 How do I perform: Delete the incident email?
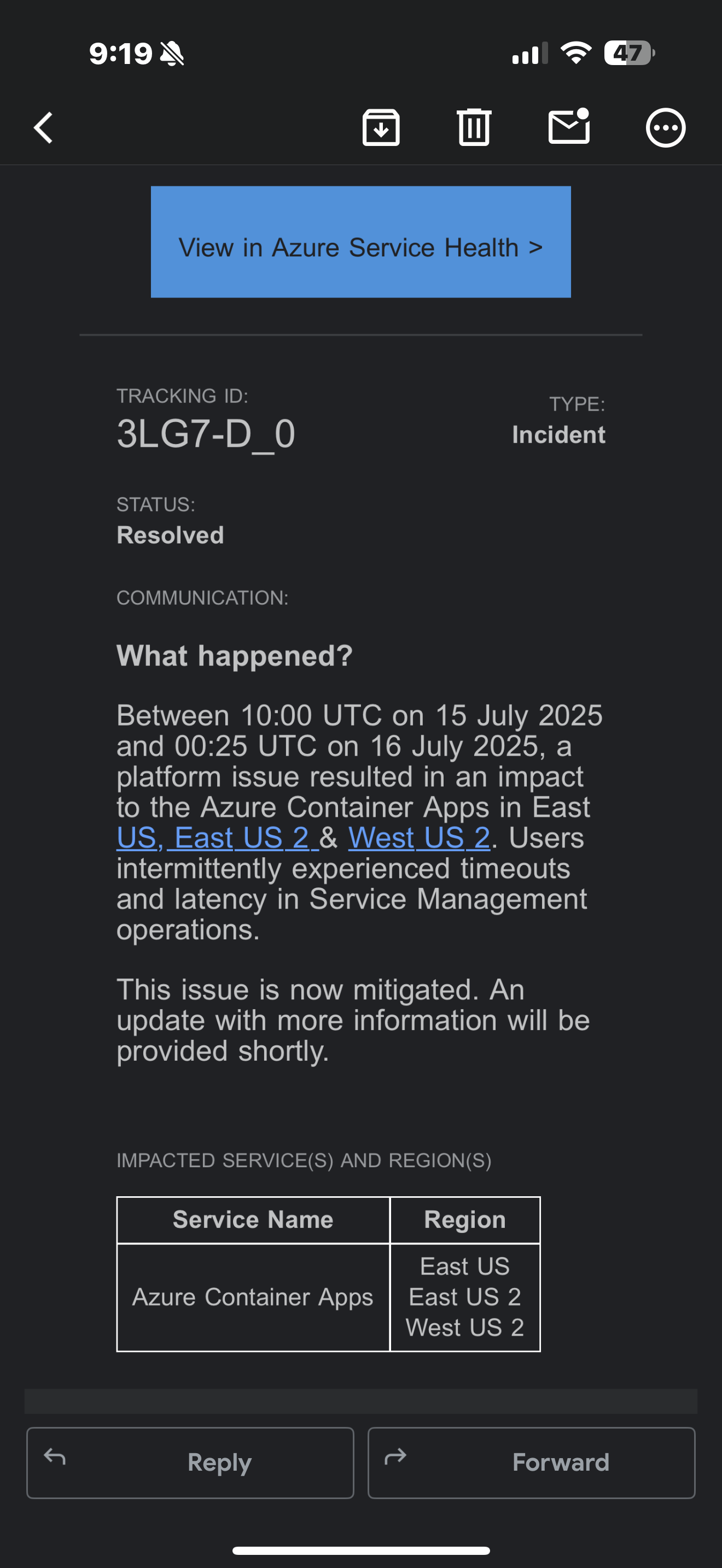(474, 127)
